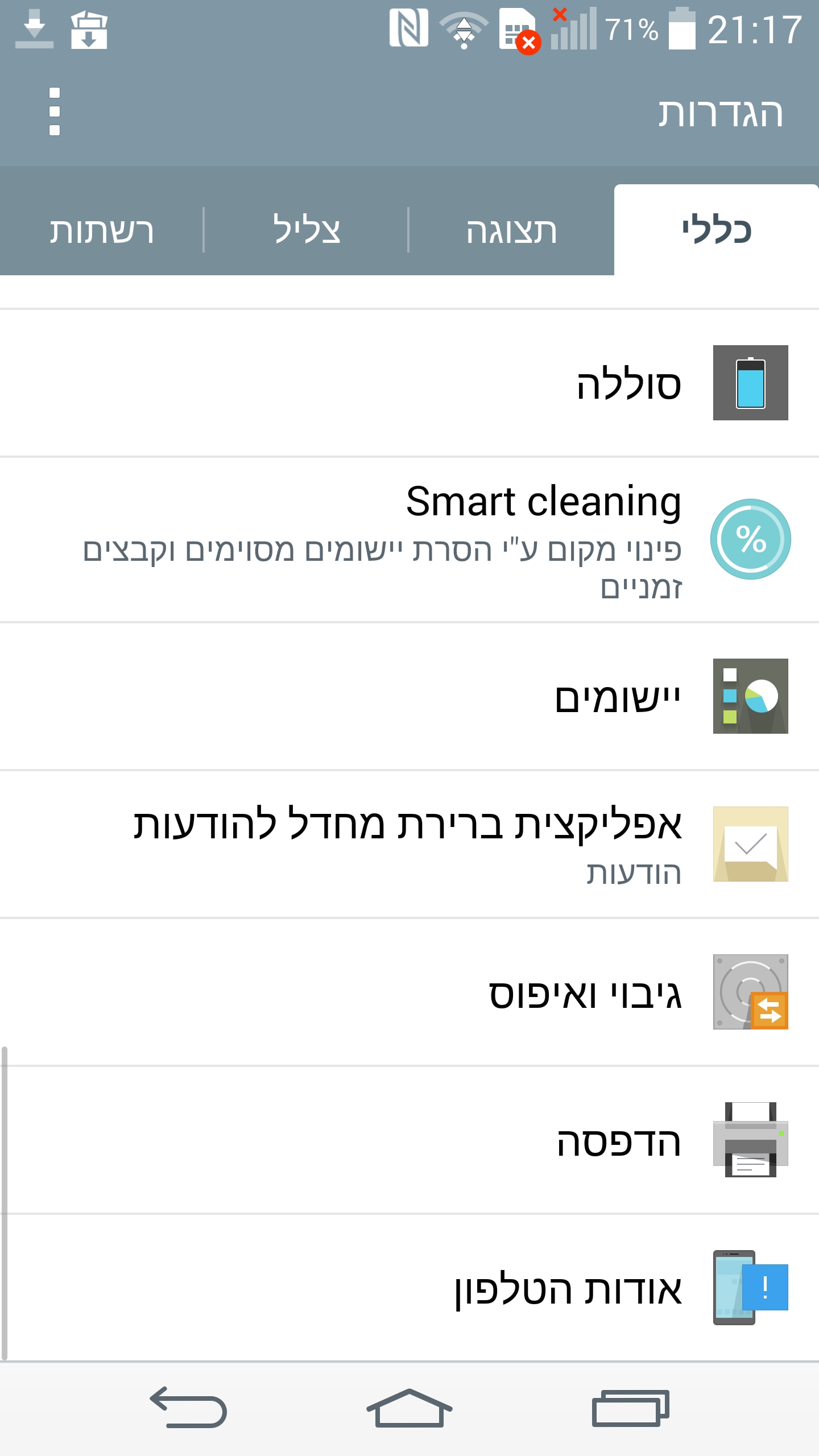Screen dimensions: 819x1456
Task: Open אפליקצית ברירת מחדל להודעות setting
Action: [x=409, y=844]
